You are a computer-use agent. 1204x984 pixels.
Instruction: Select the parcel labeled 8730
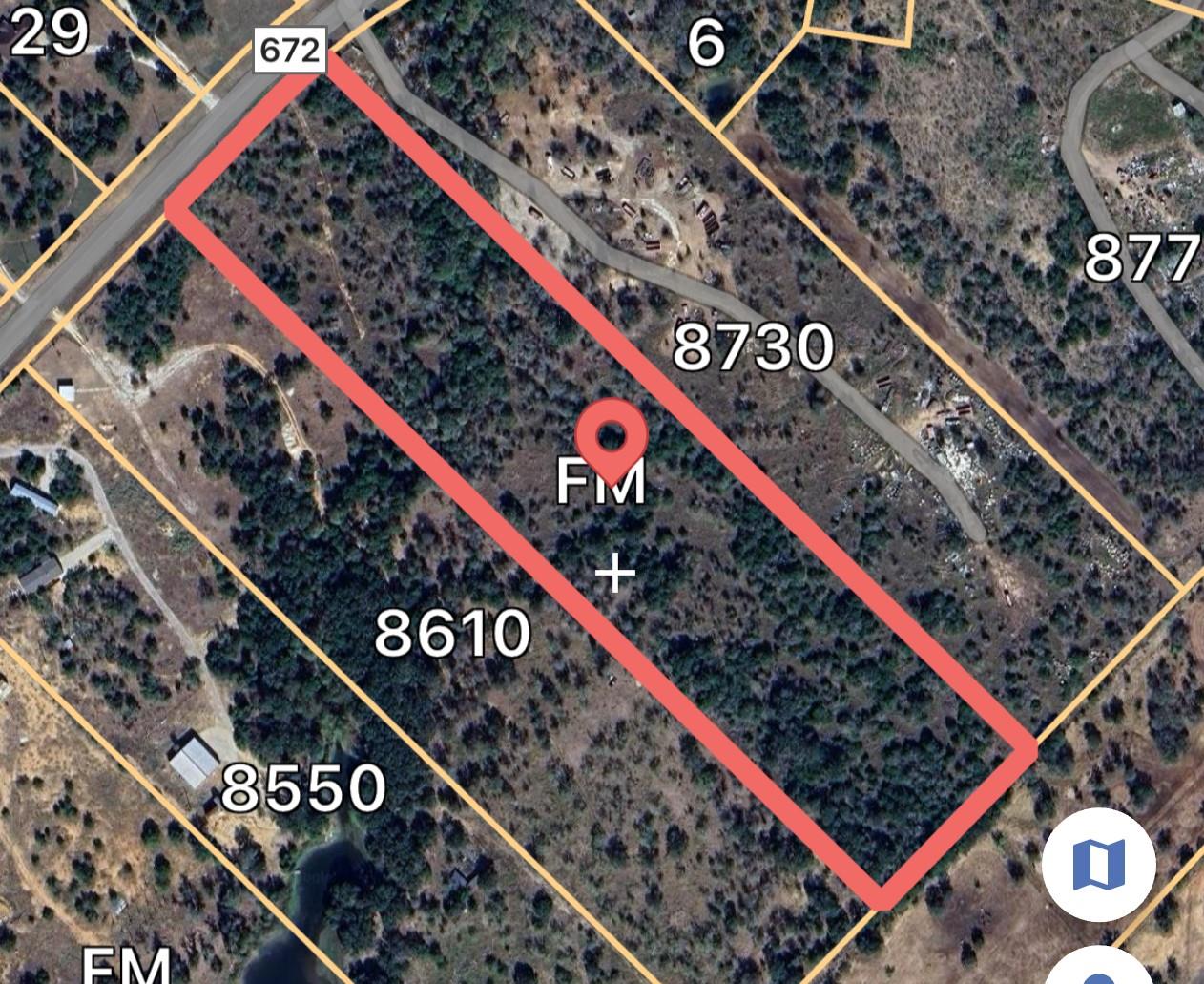[753, 347]
